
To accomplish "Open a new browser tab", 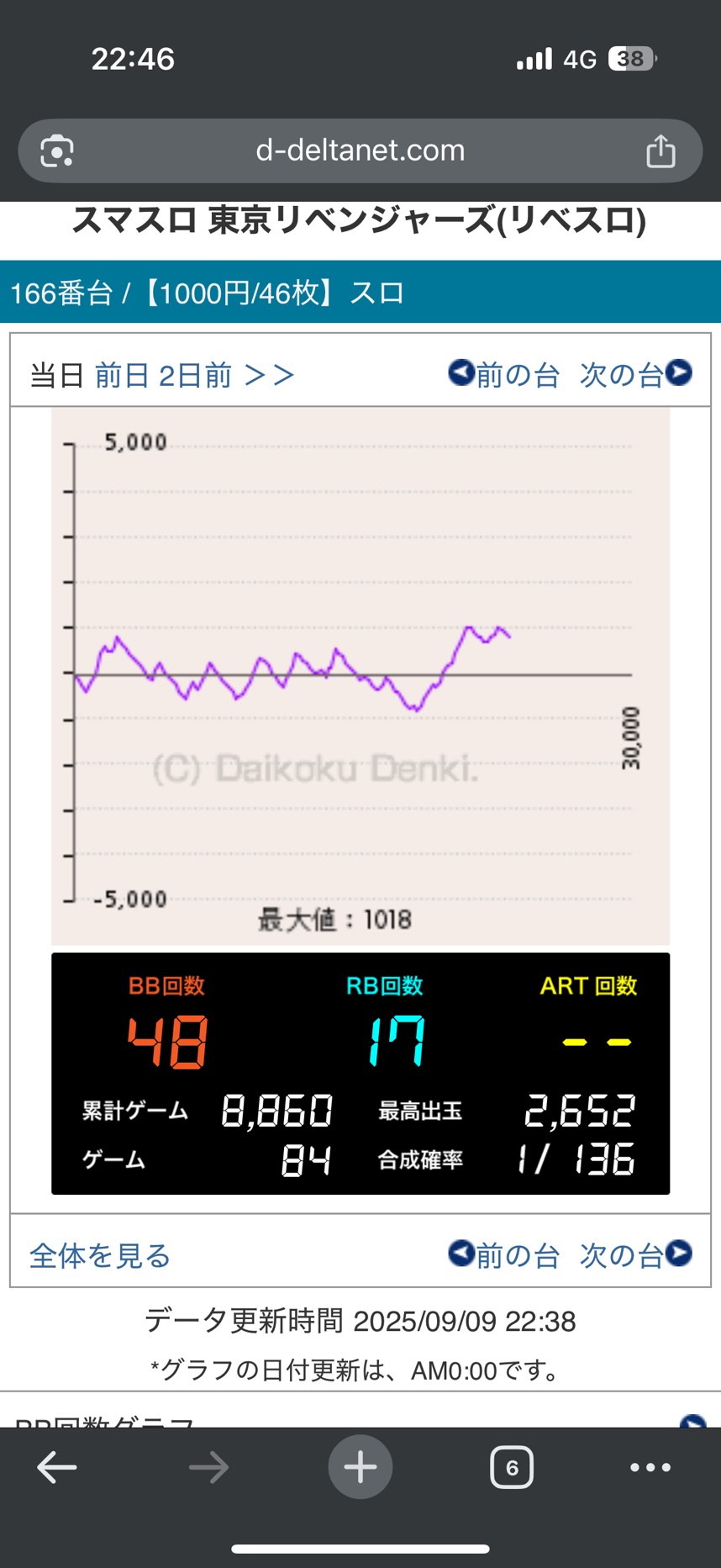I will (x=360, y=1467).
